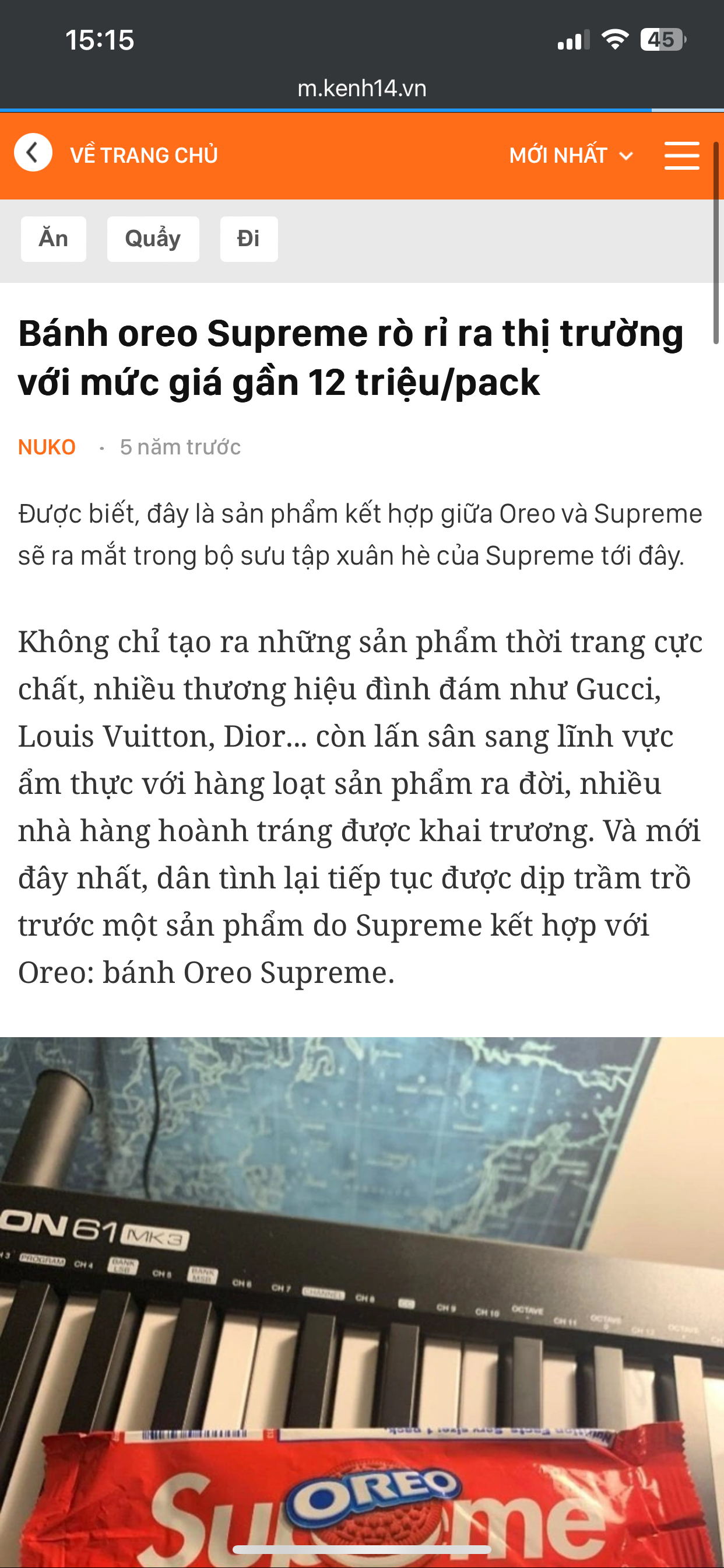Open the hamburger menu
The width and height of the screenshot is (724, 1568).
pyautogui.click(x=681, y=156)
